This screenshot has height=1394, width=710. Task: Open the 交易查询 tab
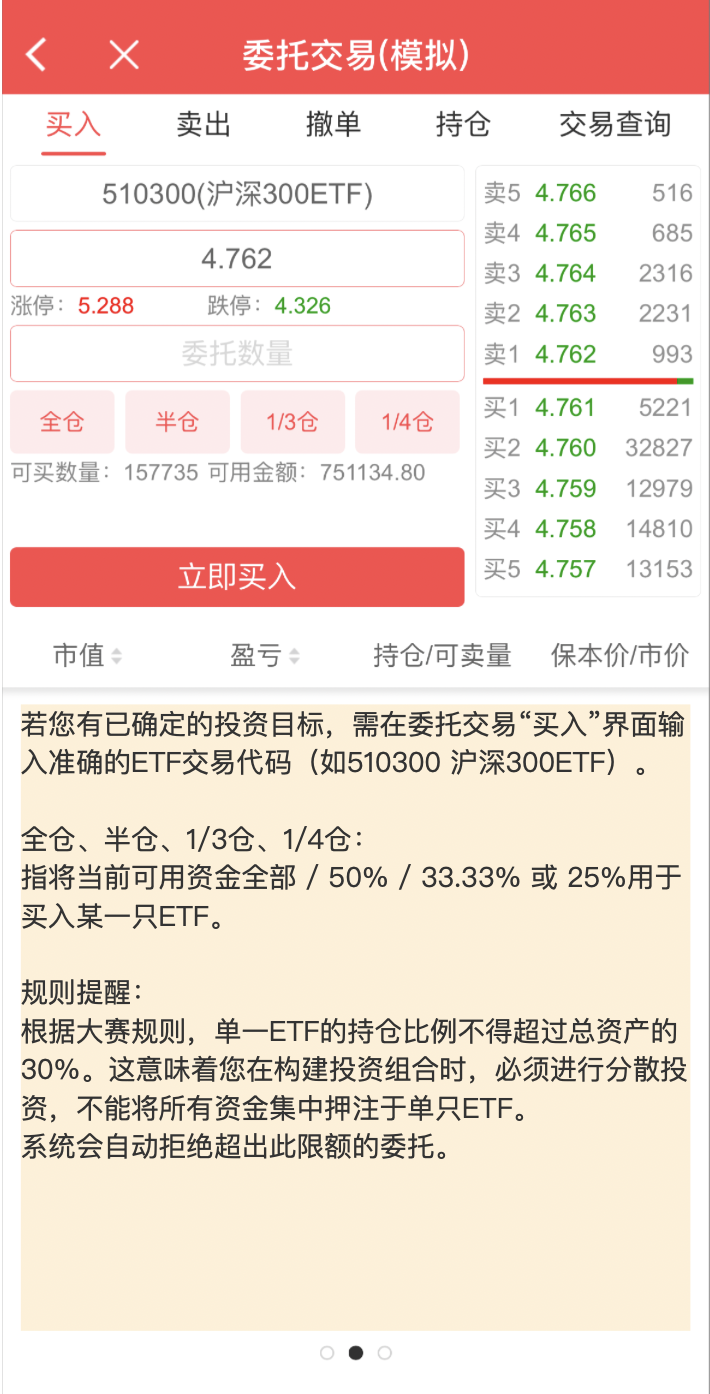click(x=614, y=125)
